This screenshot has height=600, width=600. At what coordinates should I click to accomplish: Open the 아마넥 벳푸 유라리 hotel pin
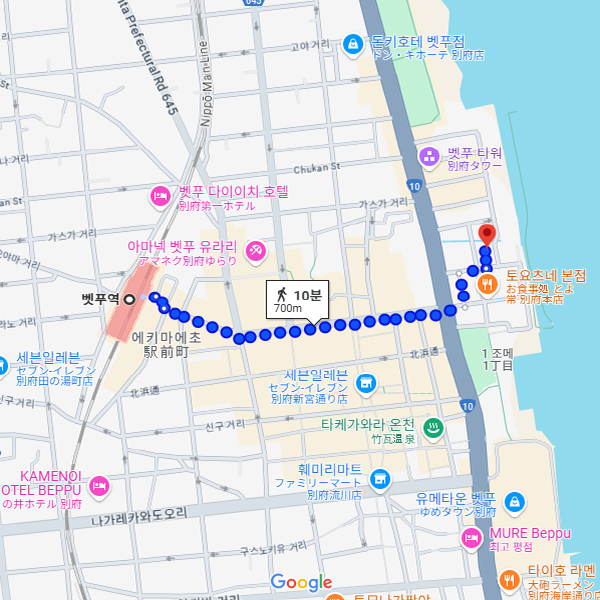255,248
